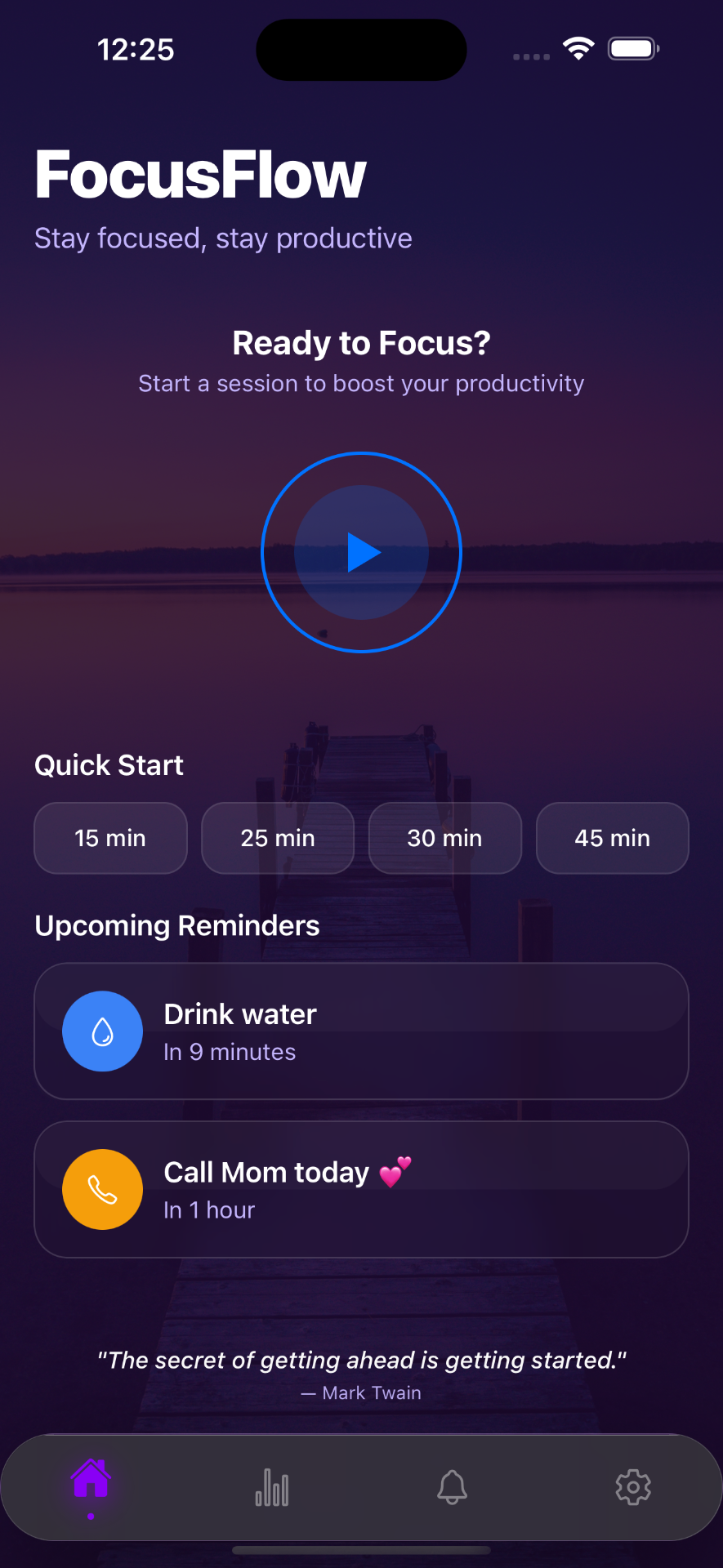Open the Drink water reminder
Viewport: 723px width, 1568px height.
(x=361, y=1031)
